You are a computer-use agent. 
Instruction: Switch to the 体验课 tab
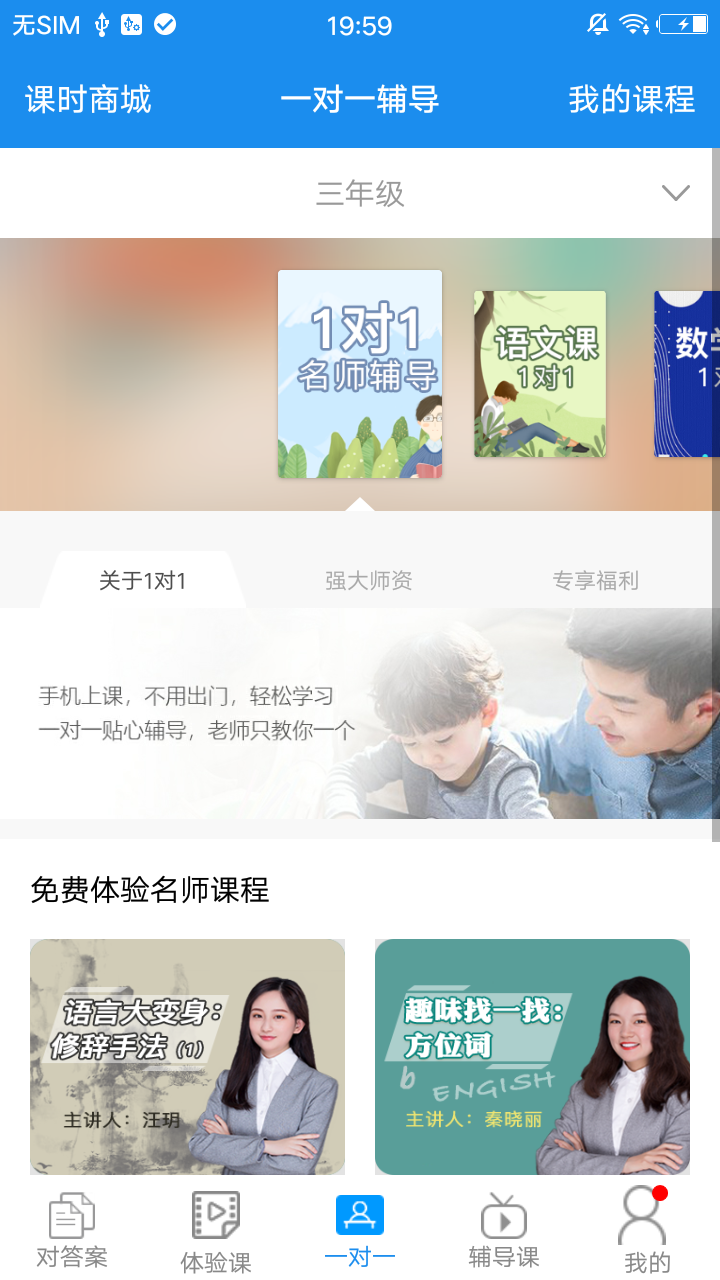216,1231
